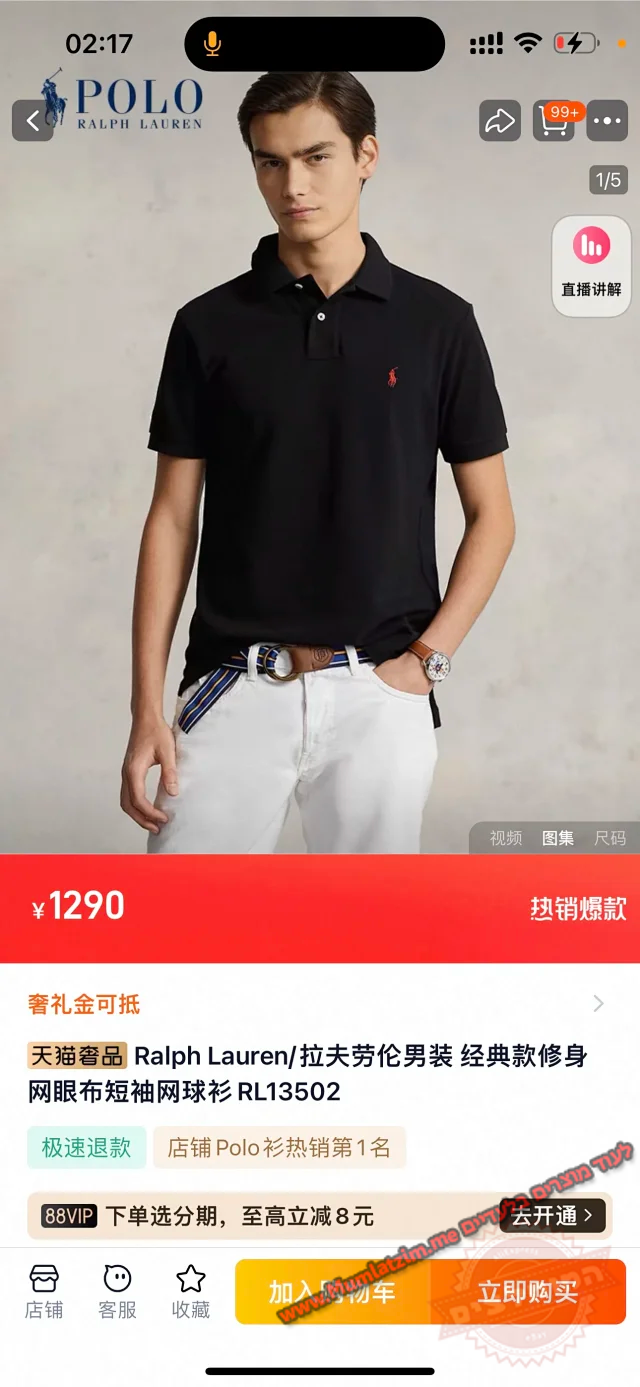
Task: Switch to the 视频 tab
Action: [x=506, y=838]
